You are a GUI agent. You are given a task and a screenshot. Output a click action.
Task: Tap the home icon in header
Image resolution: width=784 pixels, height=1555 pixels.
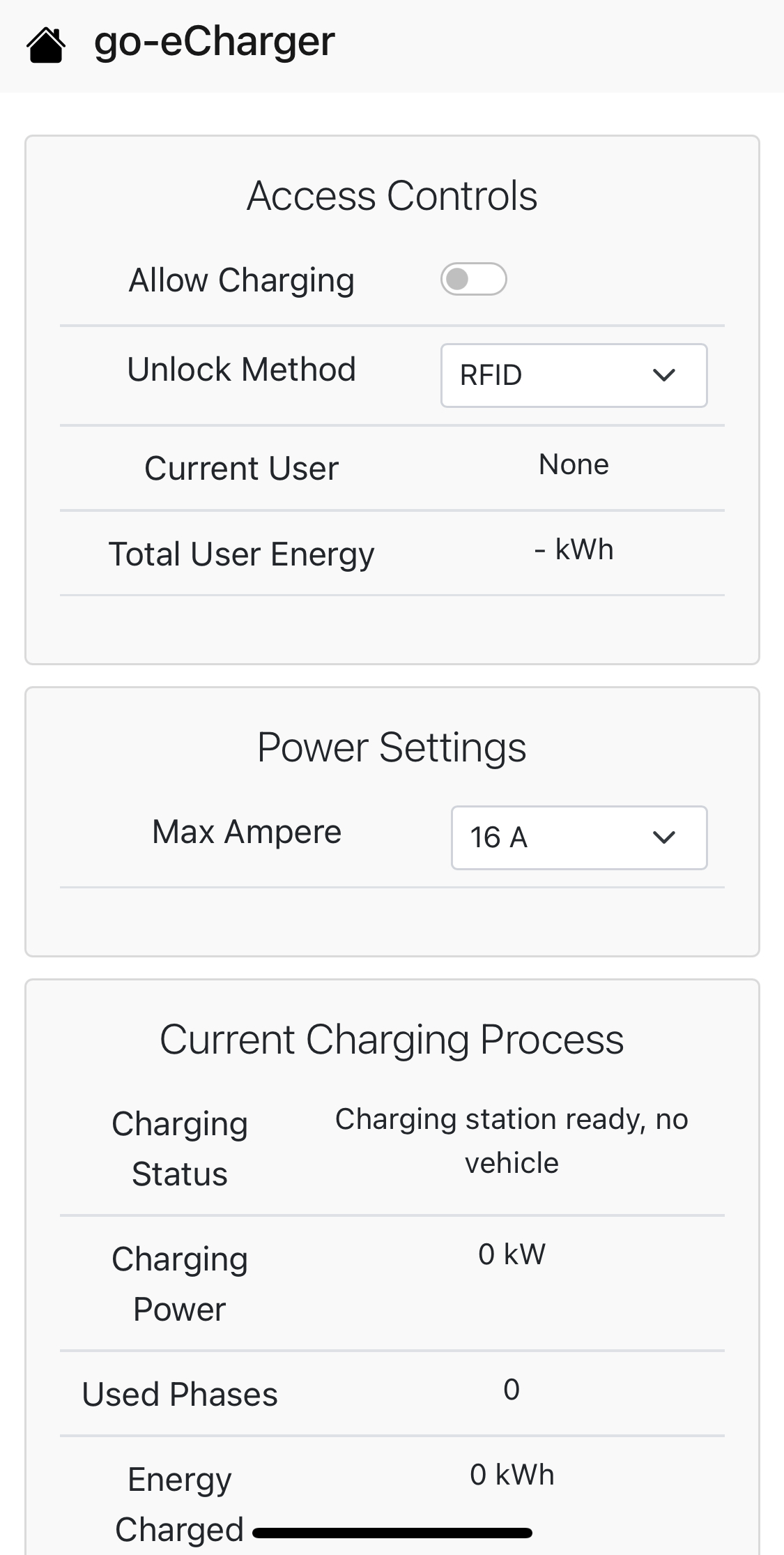[46, 45]
